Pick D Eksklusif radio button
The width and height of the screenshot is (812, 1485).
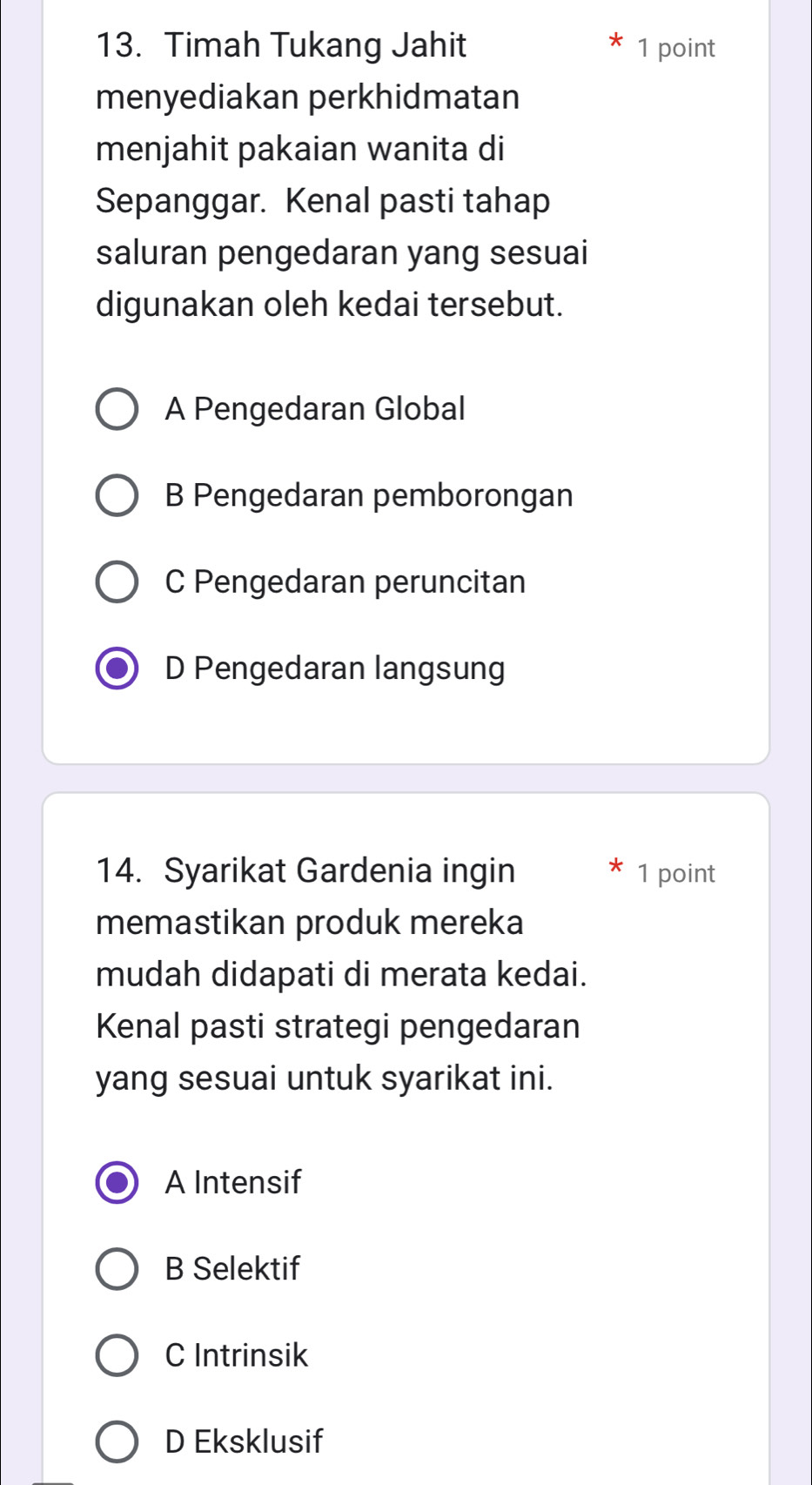point(117,1441)
